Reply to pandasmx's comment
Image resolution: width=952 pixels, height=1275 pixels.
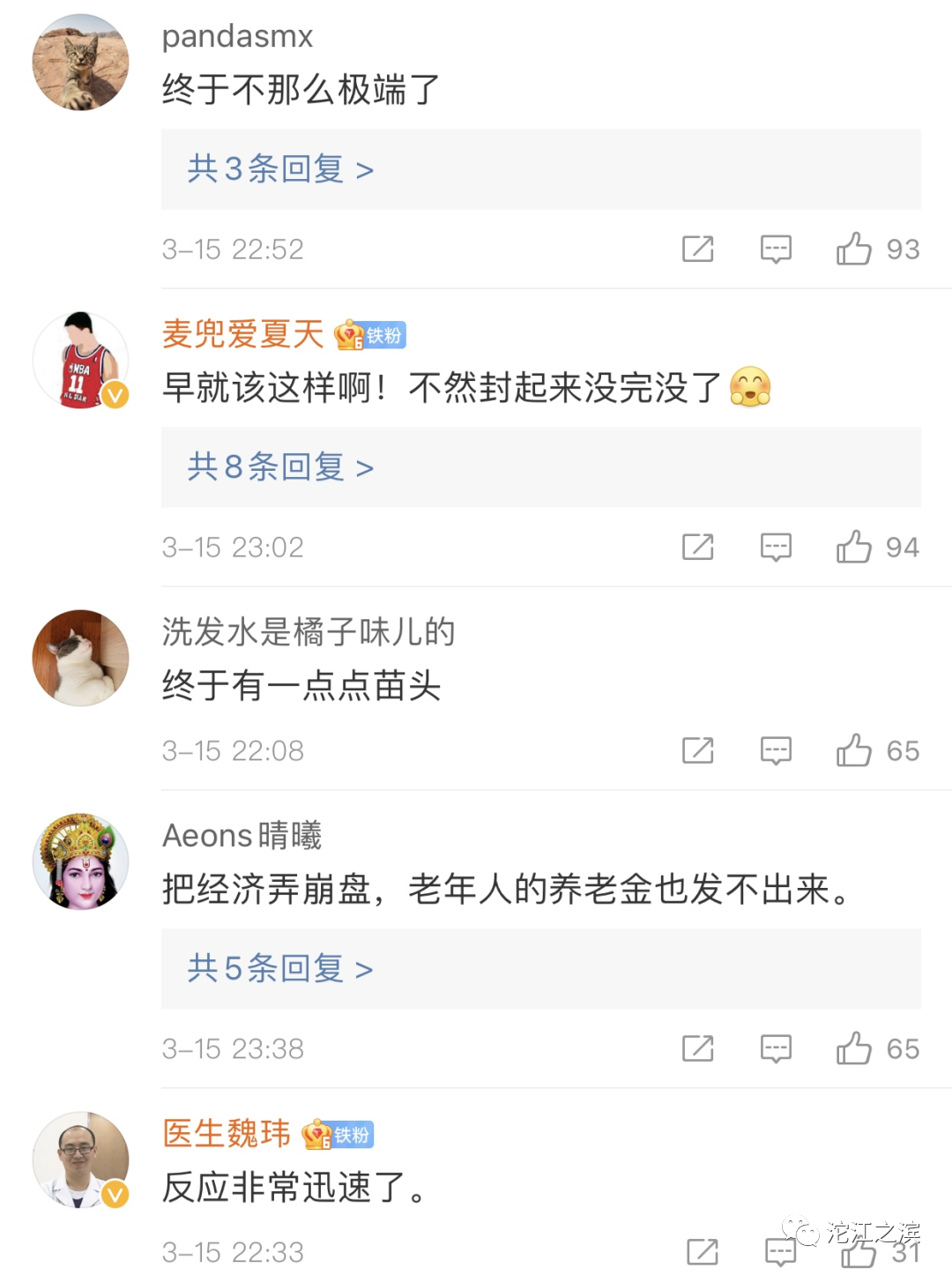click(776, 250)
